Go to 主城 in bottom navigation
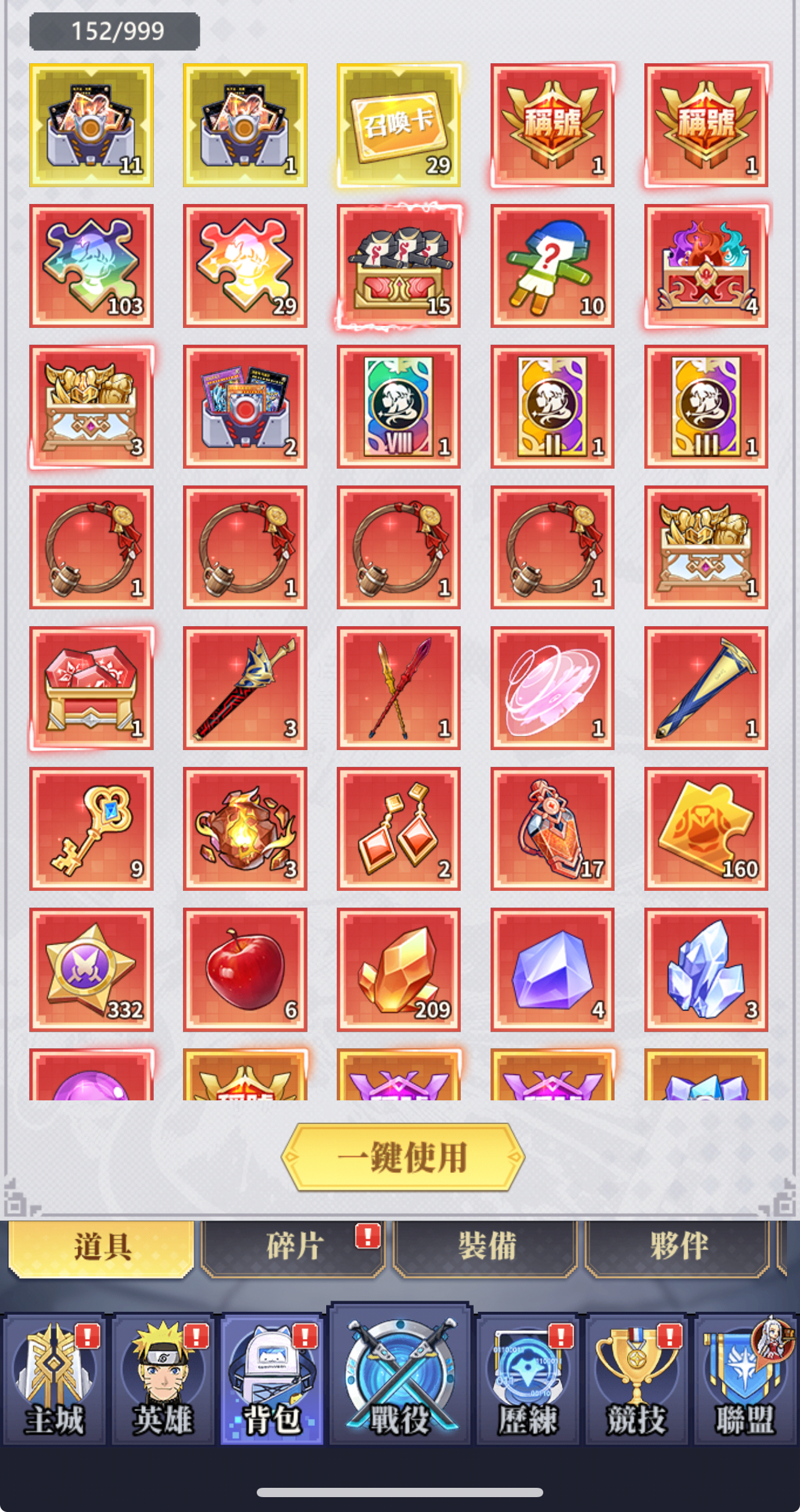800x1512 pixels. [55, 1381]
